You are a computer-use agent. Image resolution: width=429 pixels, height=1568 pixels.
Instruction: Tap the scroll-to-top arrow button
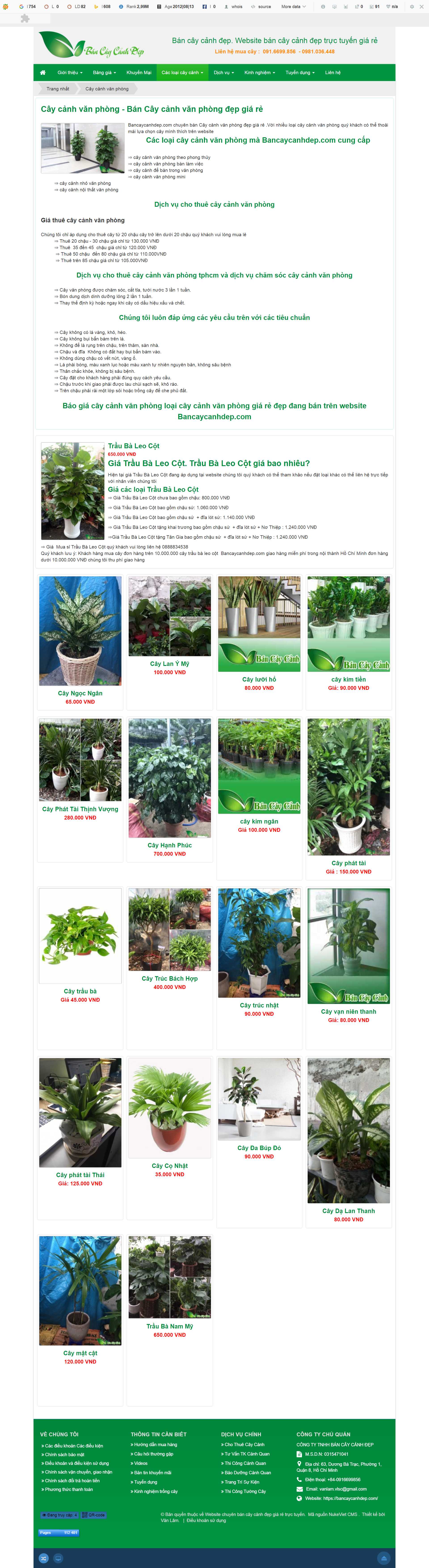point(383,1558)
